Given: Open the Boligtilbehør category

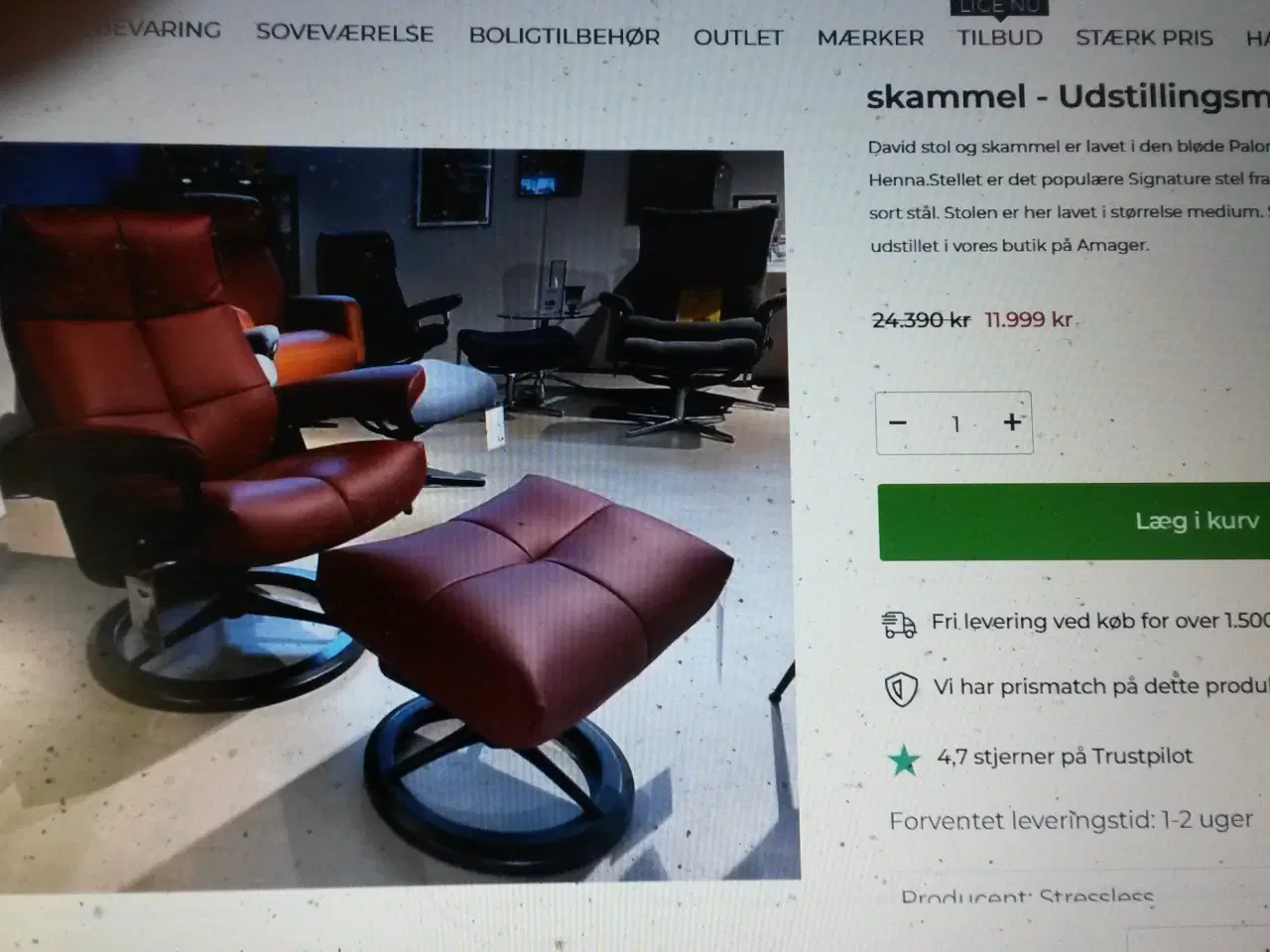Looking at the screenshot, I should coord(564,37).
